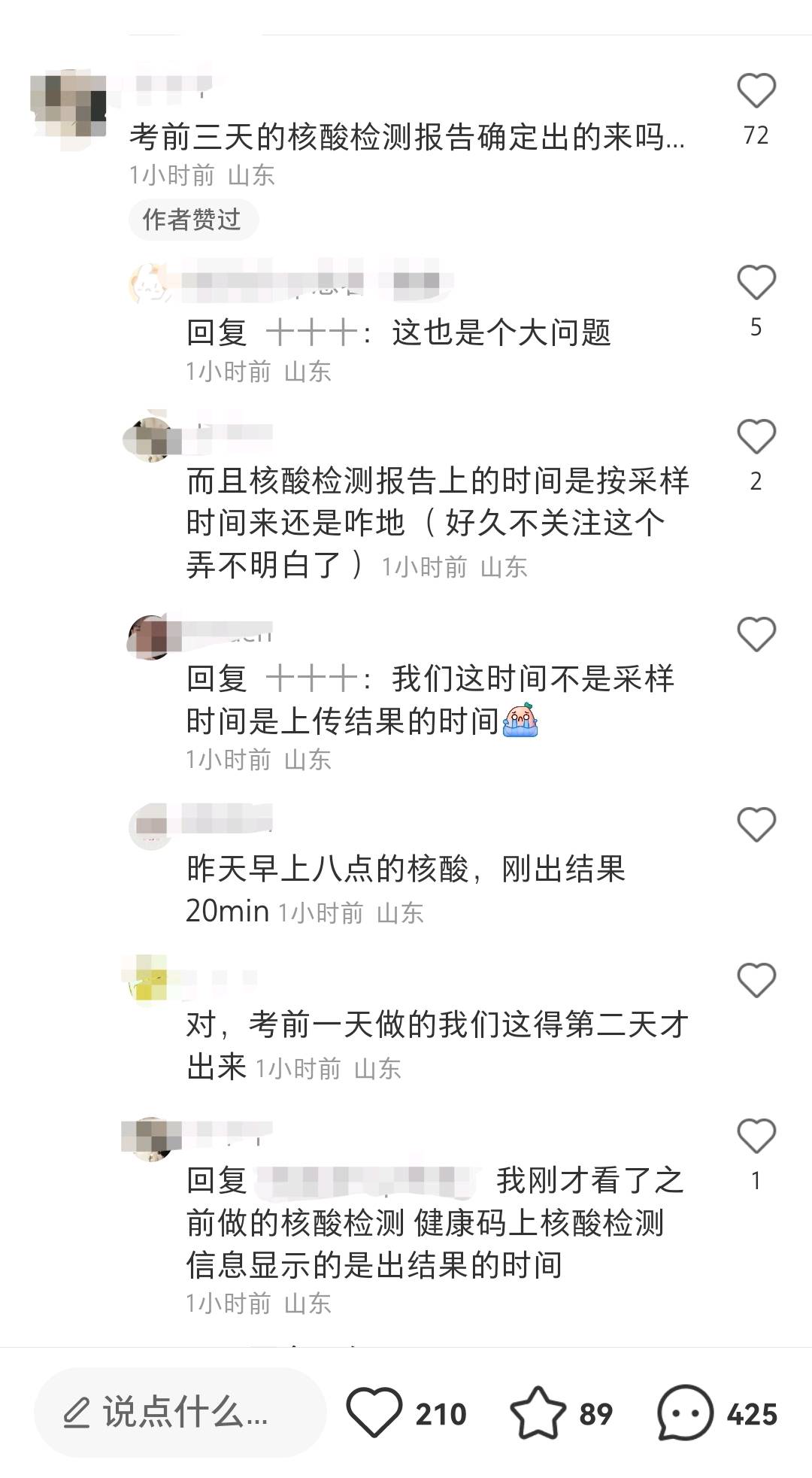812x1478 pixels.
Task: Like the reply 考前一天做的我们这得第二天才出来
Action: (x=756, y=980)
